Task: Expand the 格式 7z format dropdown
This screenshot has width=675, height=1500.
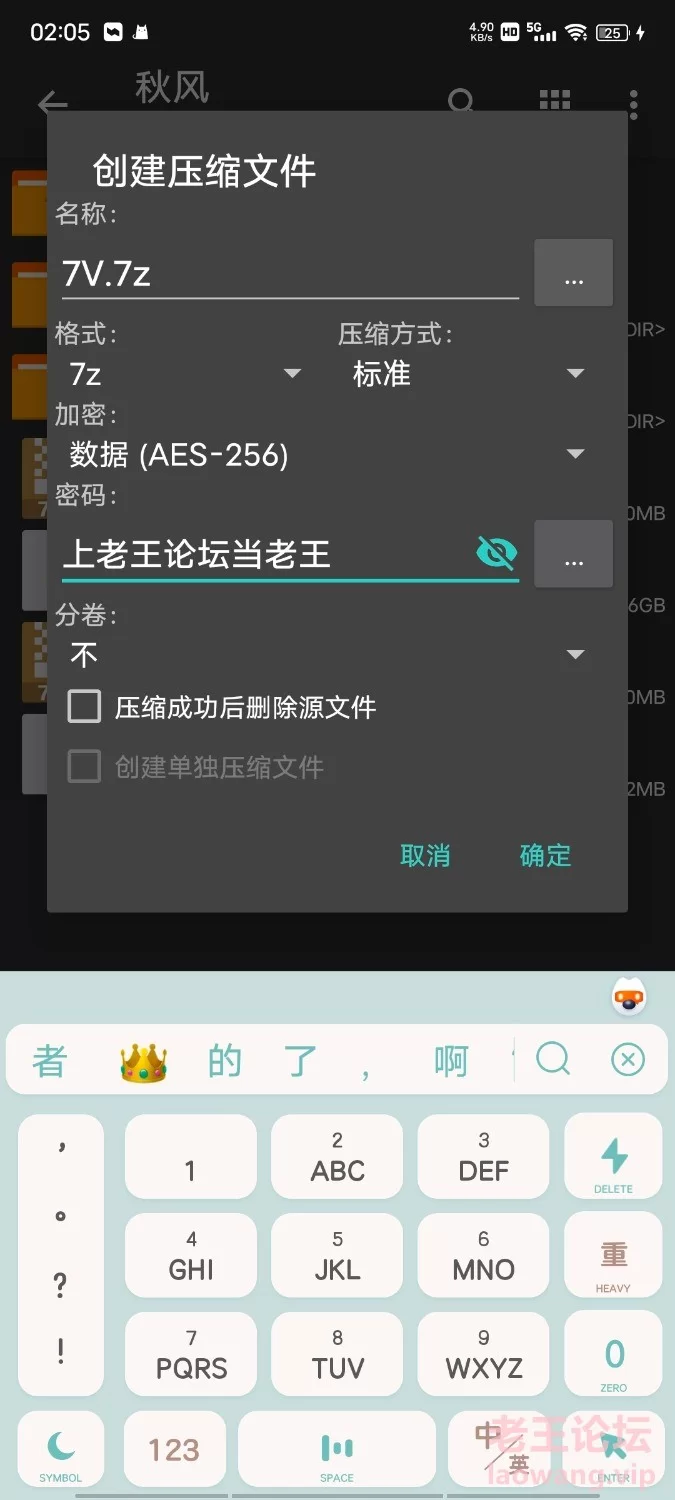Action: click(x=185, y=374)
